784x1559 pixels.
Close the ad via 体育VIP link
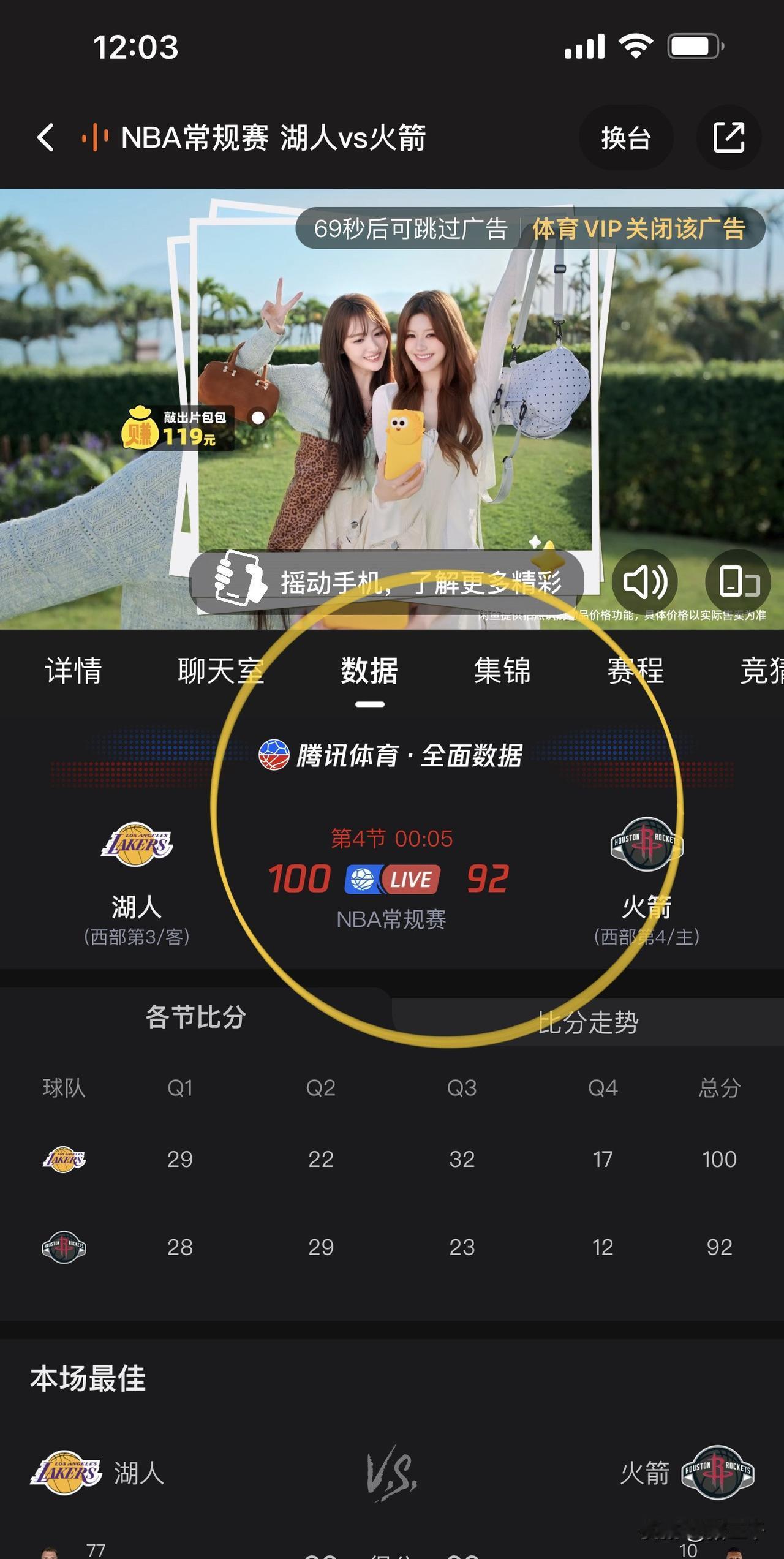tap(639, 231)
